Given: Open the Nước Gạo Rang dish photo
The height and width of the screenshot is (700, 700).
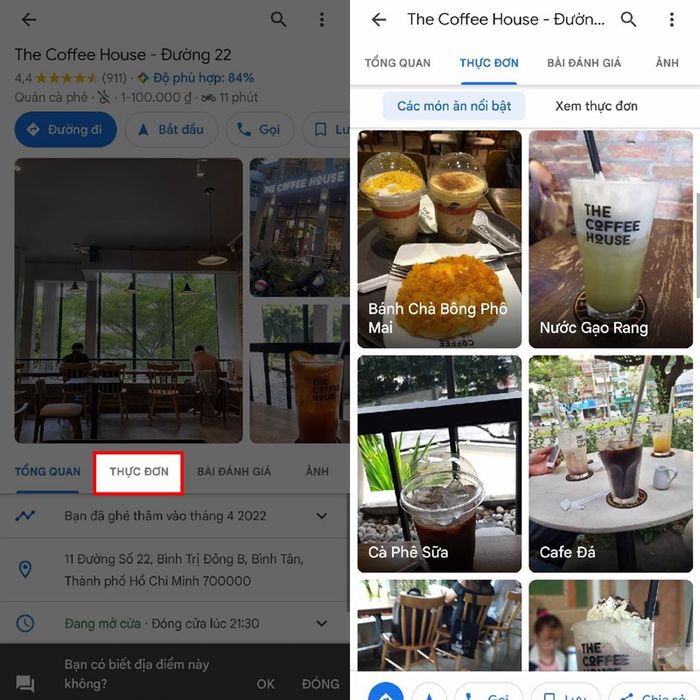Looking at the screenshot, I should click(610, 240).
